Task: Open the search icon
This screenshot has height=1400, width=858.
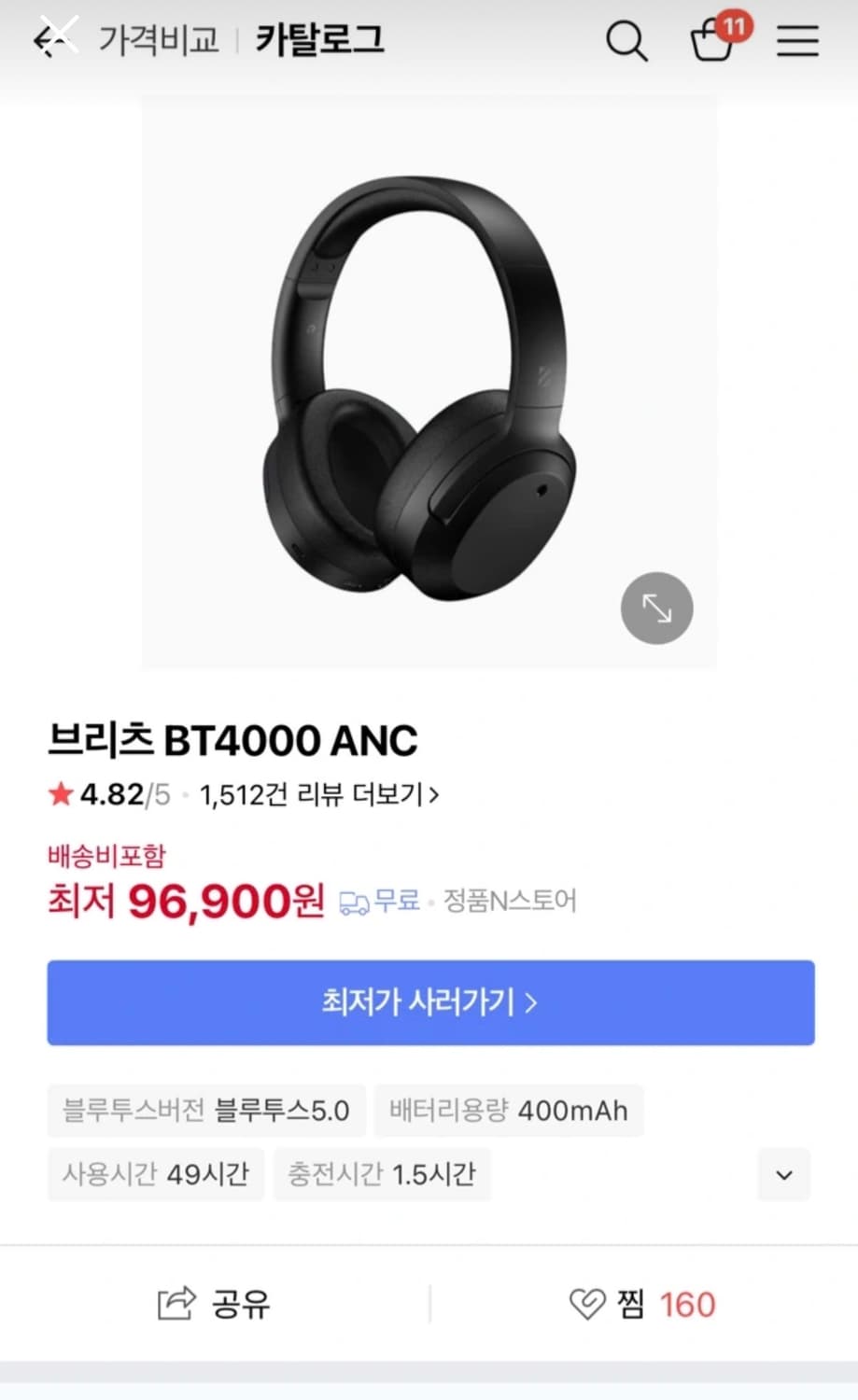Action: 626,41
